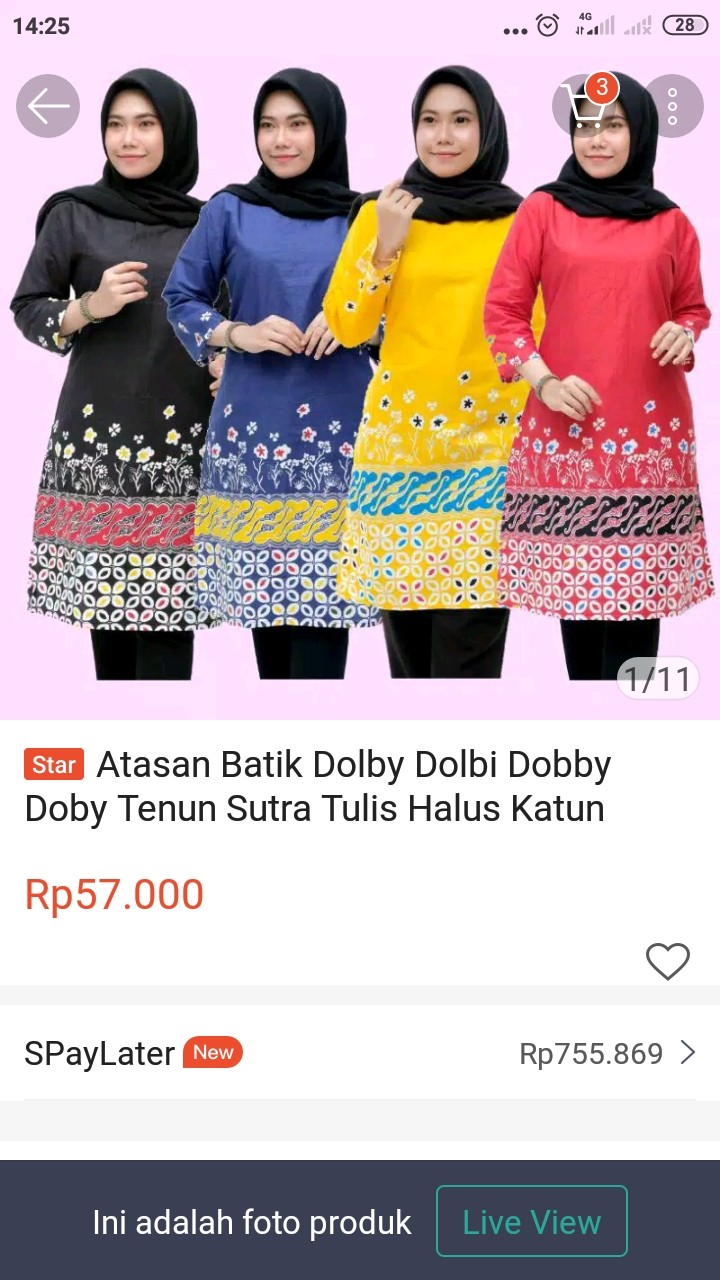Tap the orange Star seller badge

pos(52,764)
